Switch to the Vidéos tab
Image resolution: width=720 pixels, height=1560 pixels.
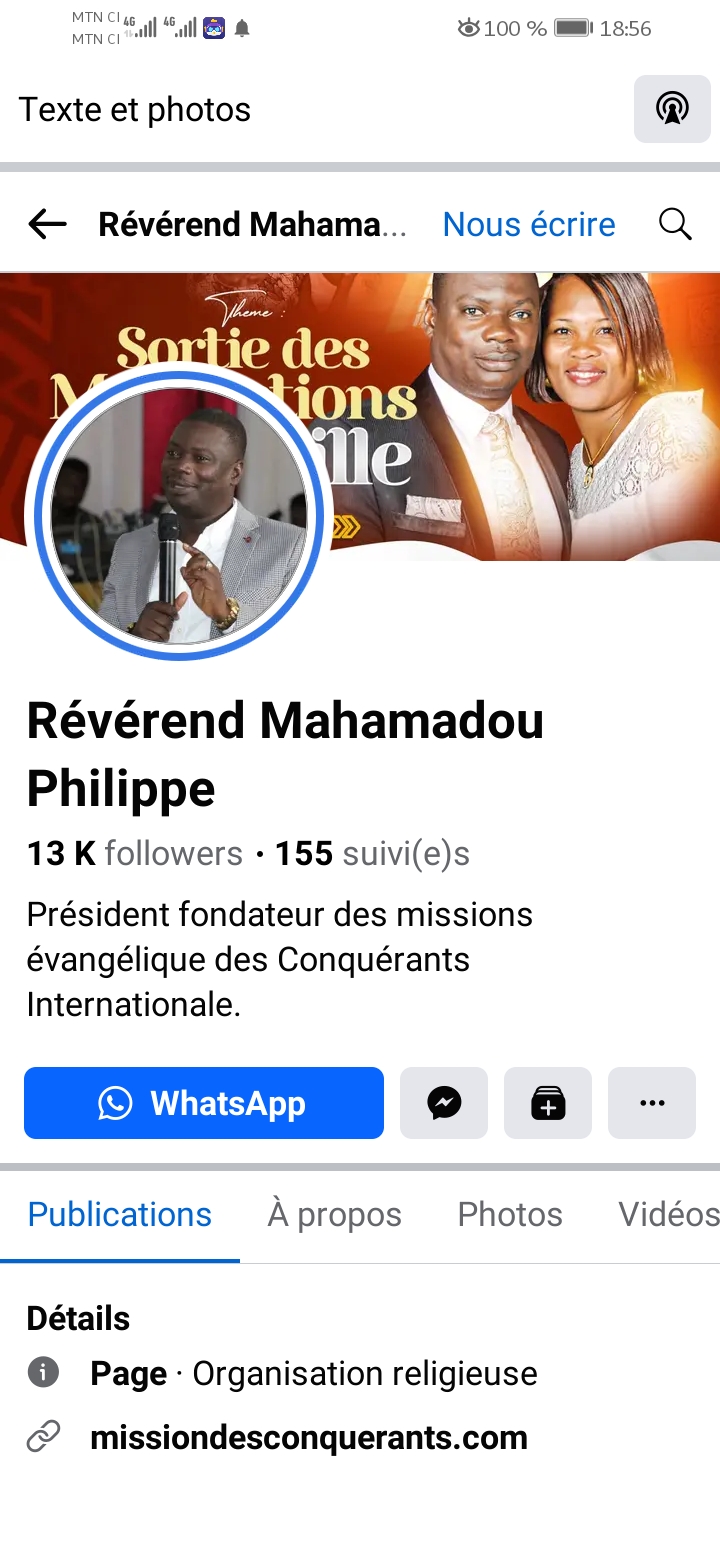click(x=668, y=1214)
